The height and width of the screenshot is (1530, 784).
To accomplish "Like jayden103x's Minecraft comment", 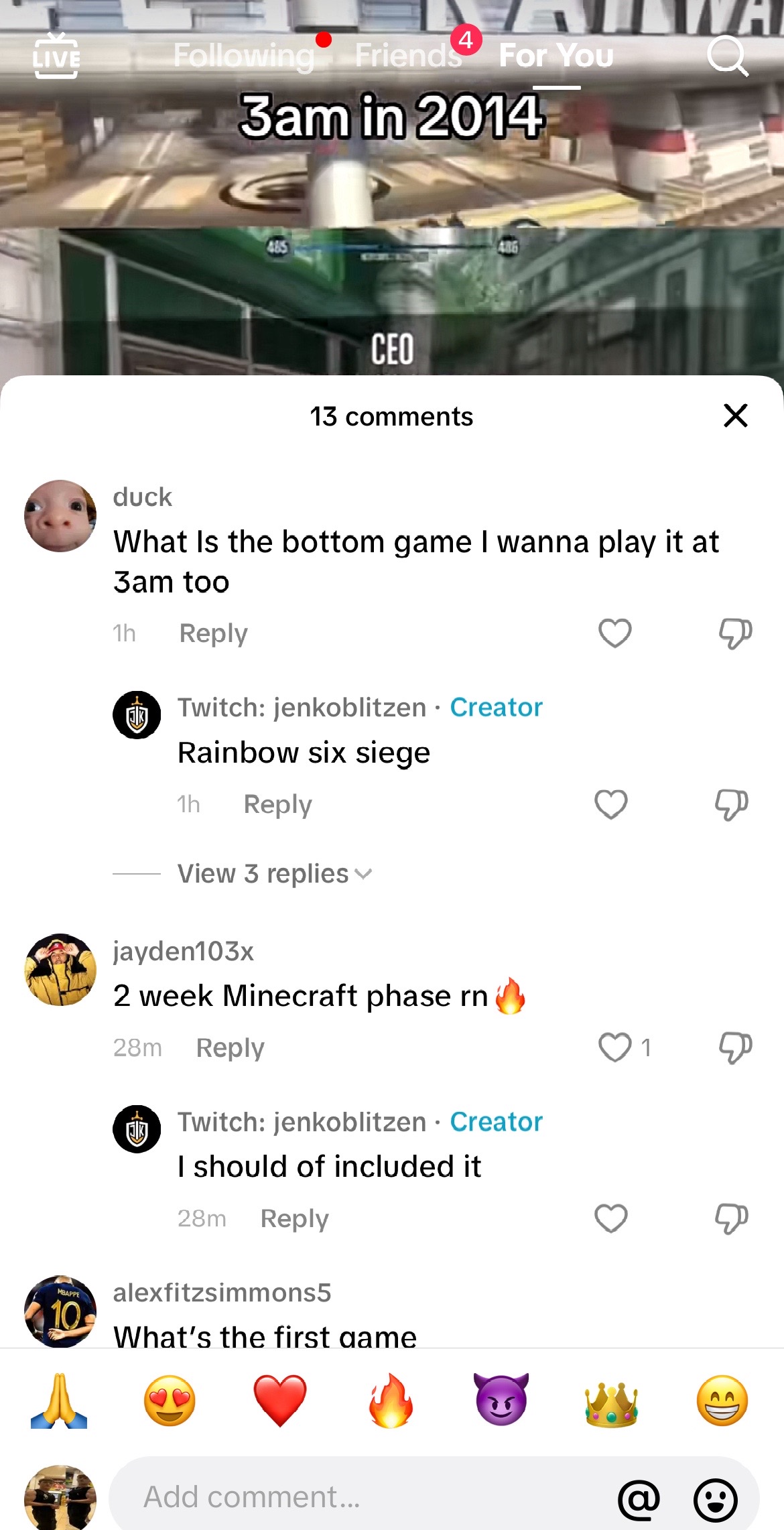I will point(614,1047).
